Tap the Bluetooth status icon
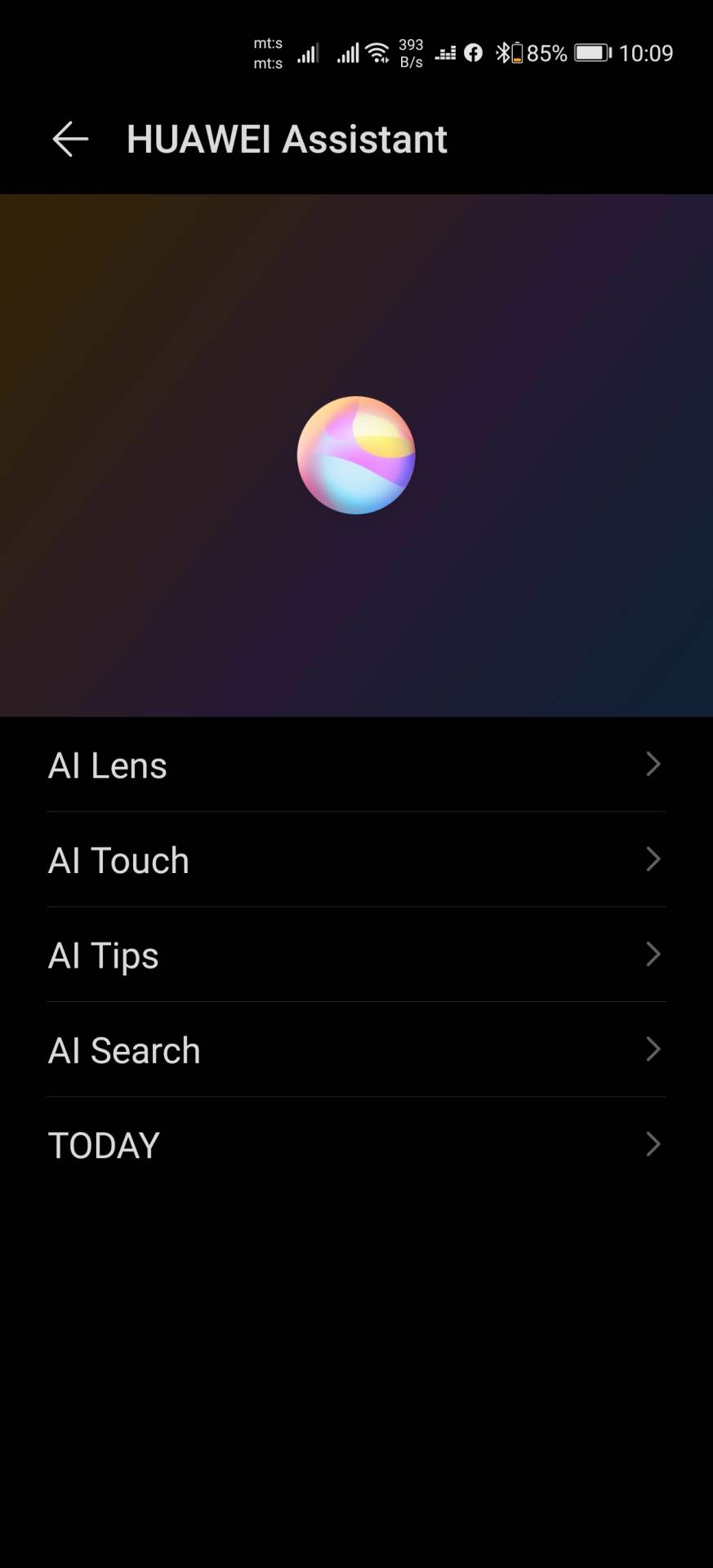The height and width of the screenshot is (1568, 713). click(503, 51)
